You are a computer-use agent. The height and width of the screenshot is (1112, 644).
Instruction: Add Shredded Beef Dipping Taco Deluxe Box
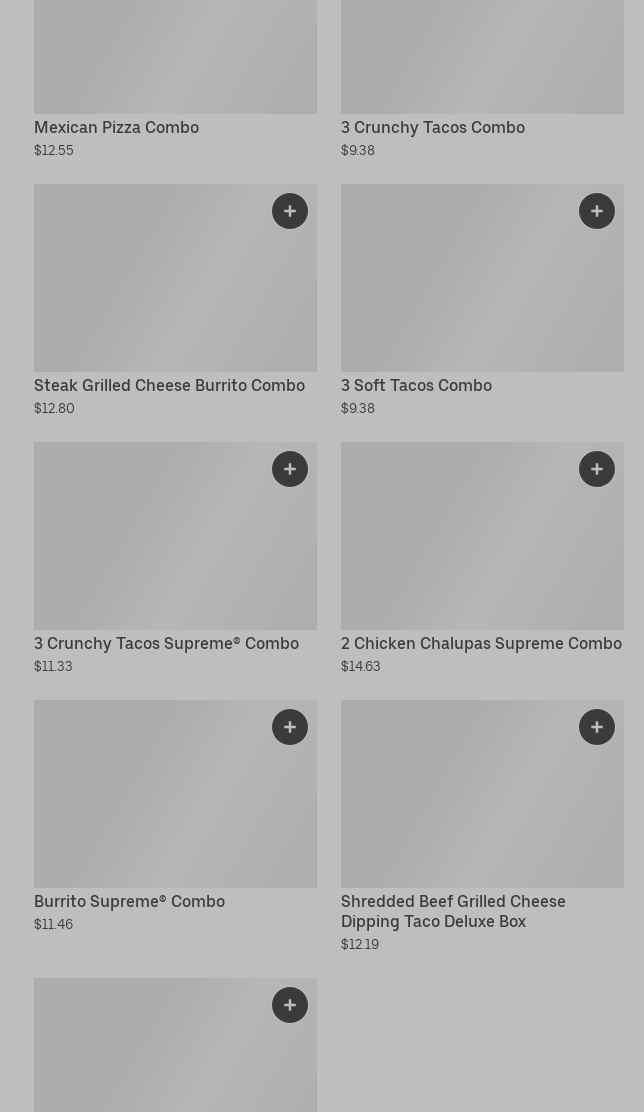coord(597,727)
